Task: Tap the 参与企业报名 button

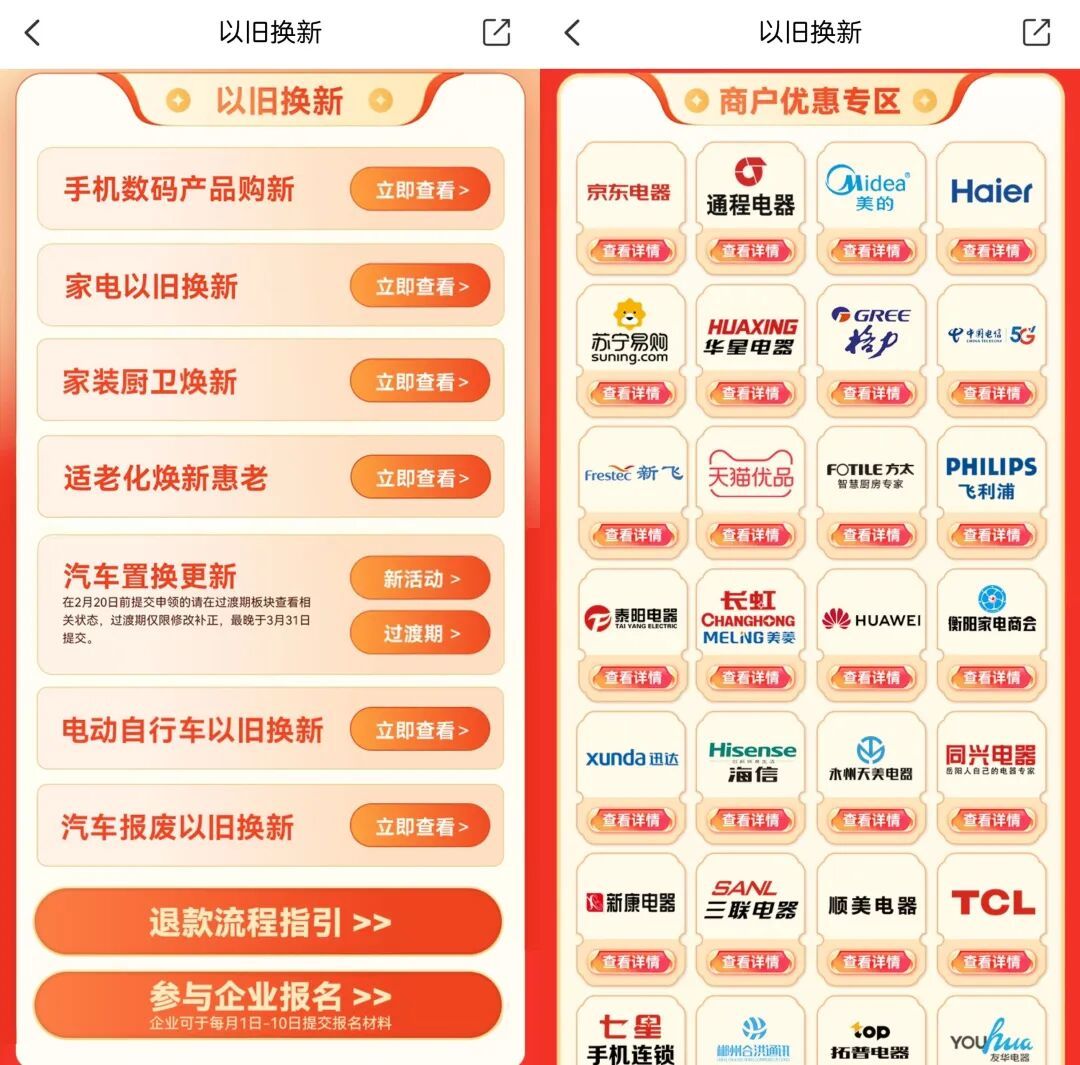Action: point(268,1004)
